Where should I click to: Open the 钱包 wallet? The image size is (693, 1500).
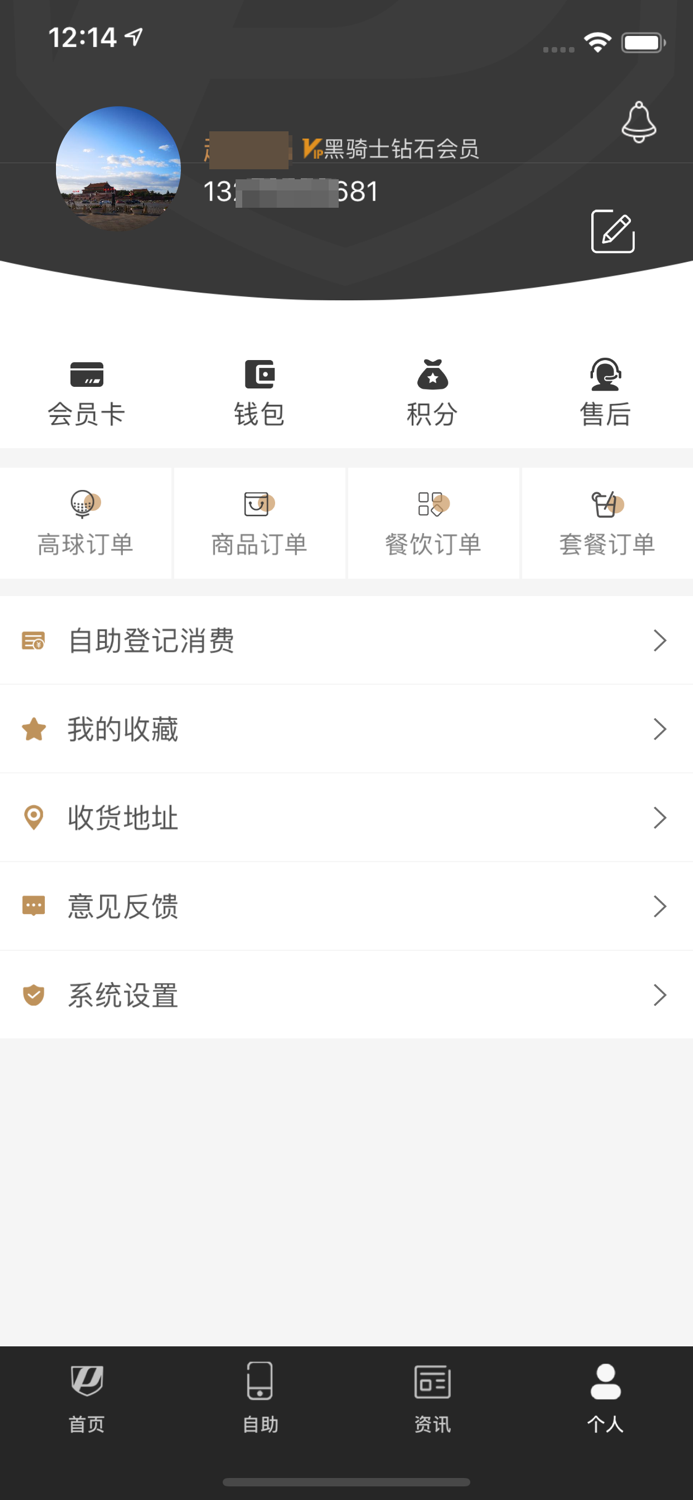(x=259, y=393)
